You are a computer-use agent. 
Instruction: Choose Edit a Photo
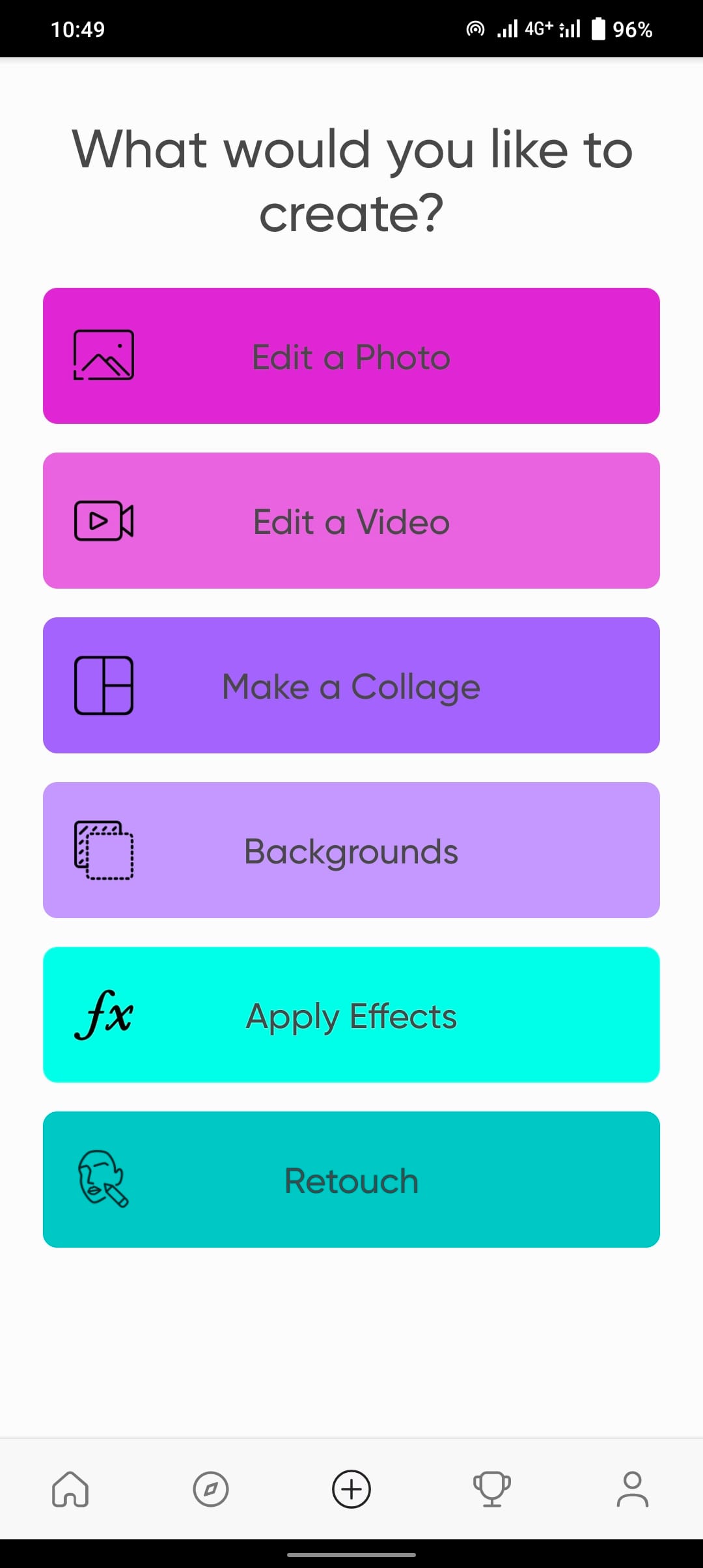click(x=351, y=356)
